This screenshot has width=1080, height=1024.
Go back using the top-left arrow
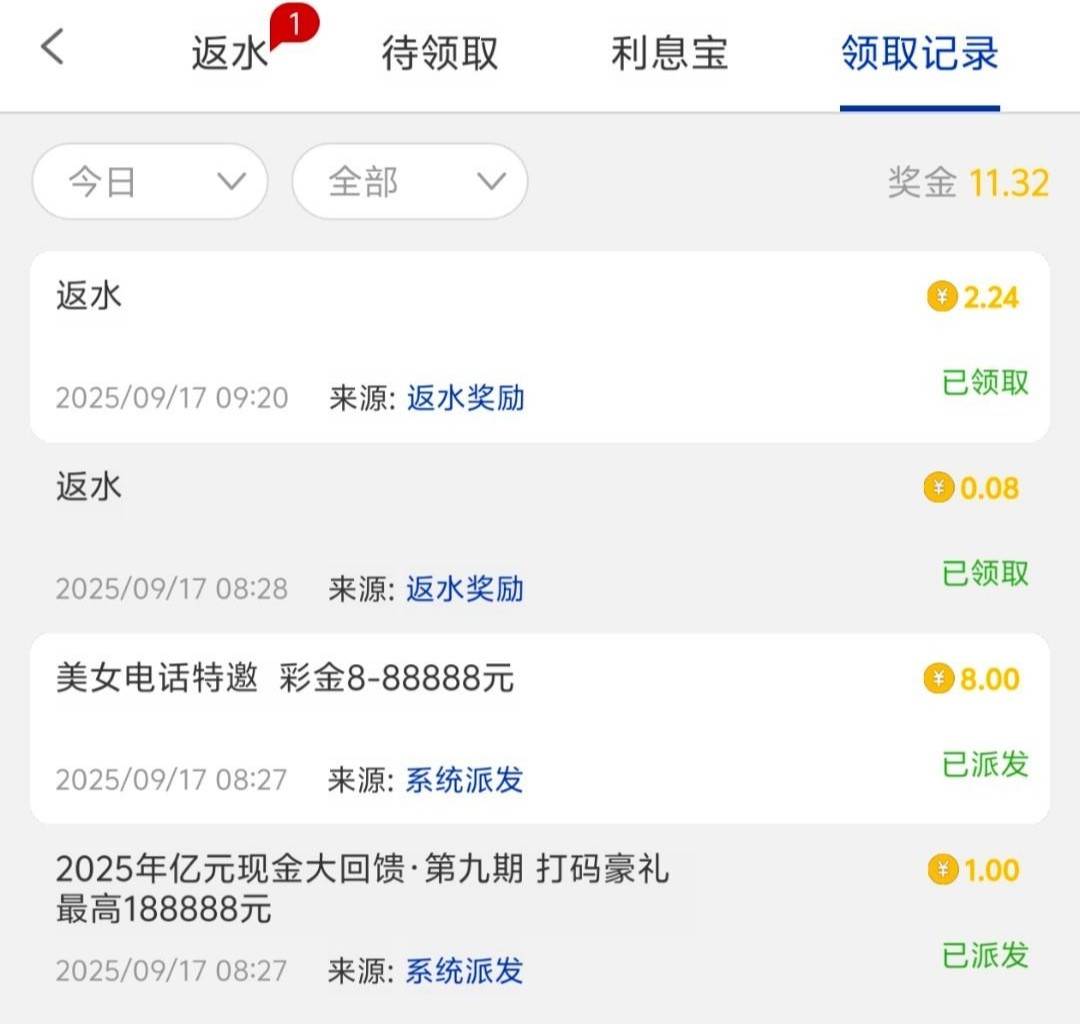pos(53,47)
